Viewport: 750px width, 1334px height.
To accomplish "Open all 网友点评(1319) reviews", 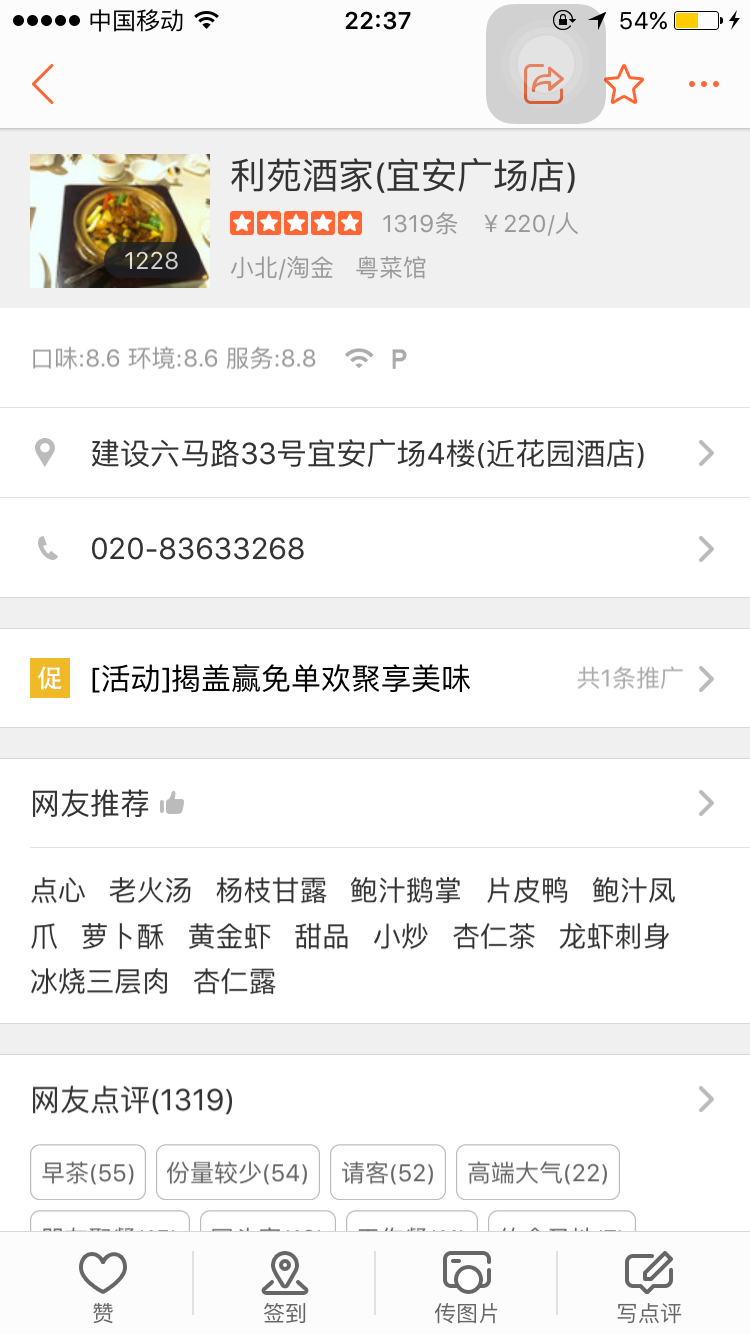I will [x=375, y=1100].
